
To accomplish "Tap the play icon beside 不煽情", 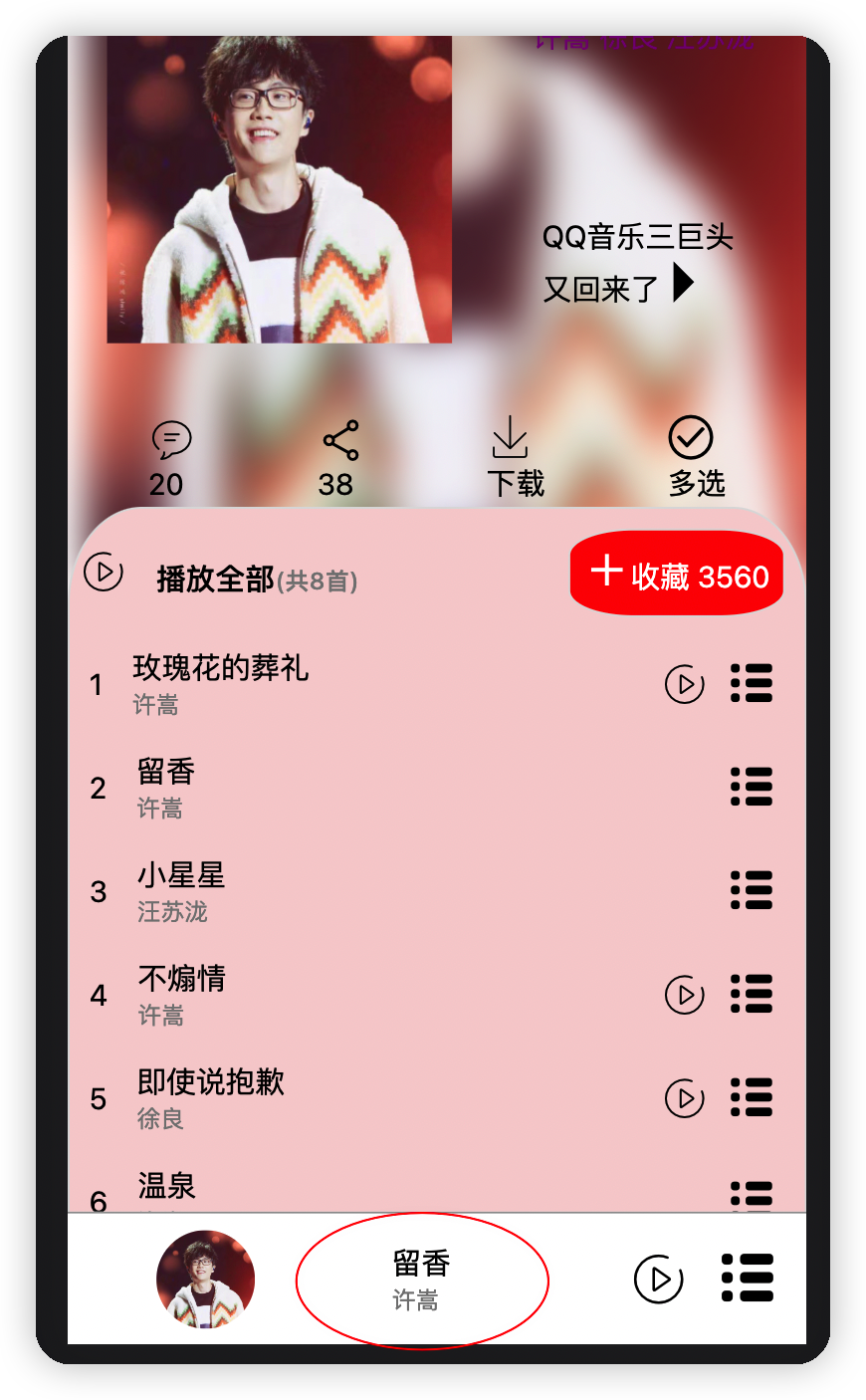I will coord(684,995).
